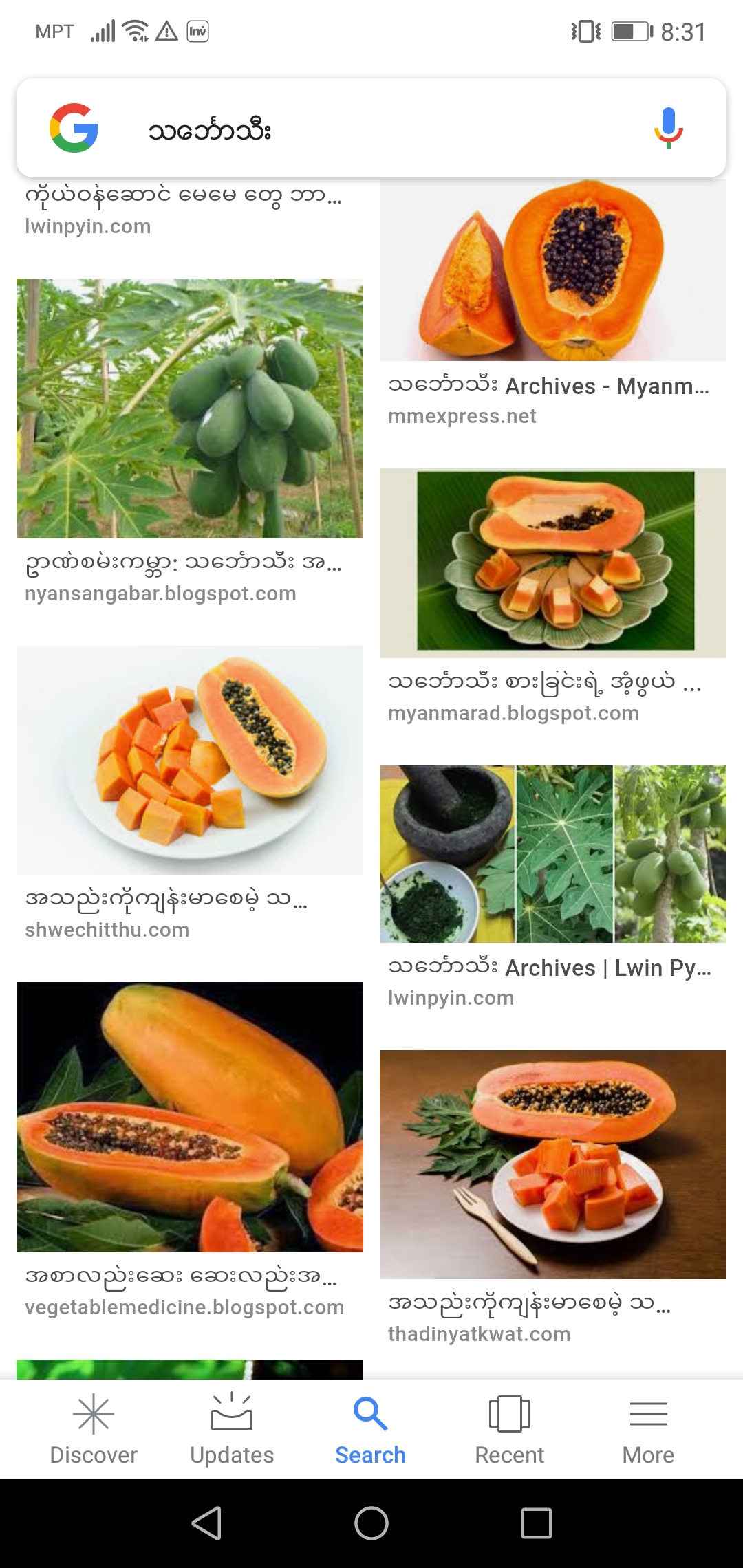The width and height of the screenshot is (743, 1568).
Task: Open the papaya tree image from nyansangabar.blogspot.com
Action: coord(190,409)
